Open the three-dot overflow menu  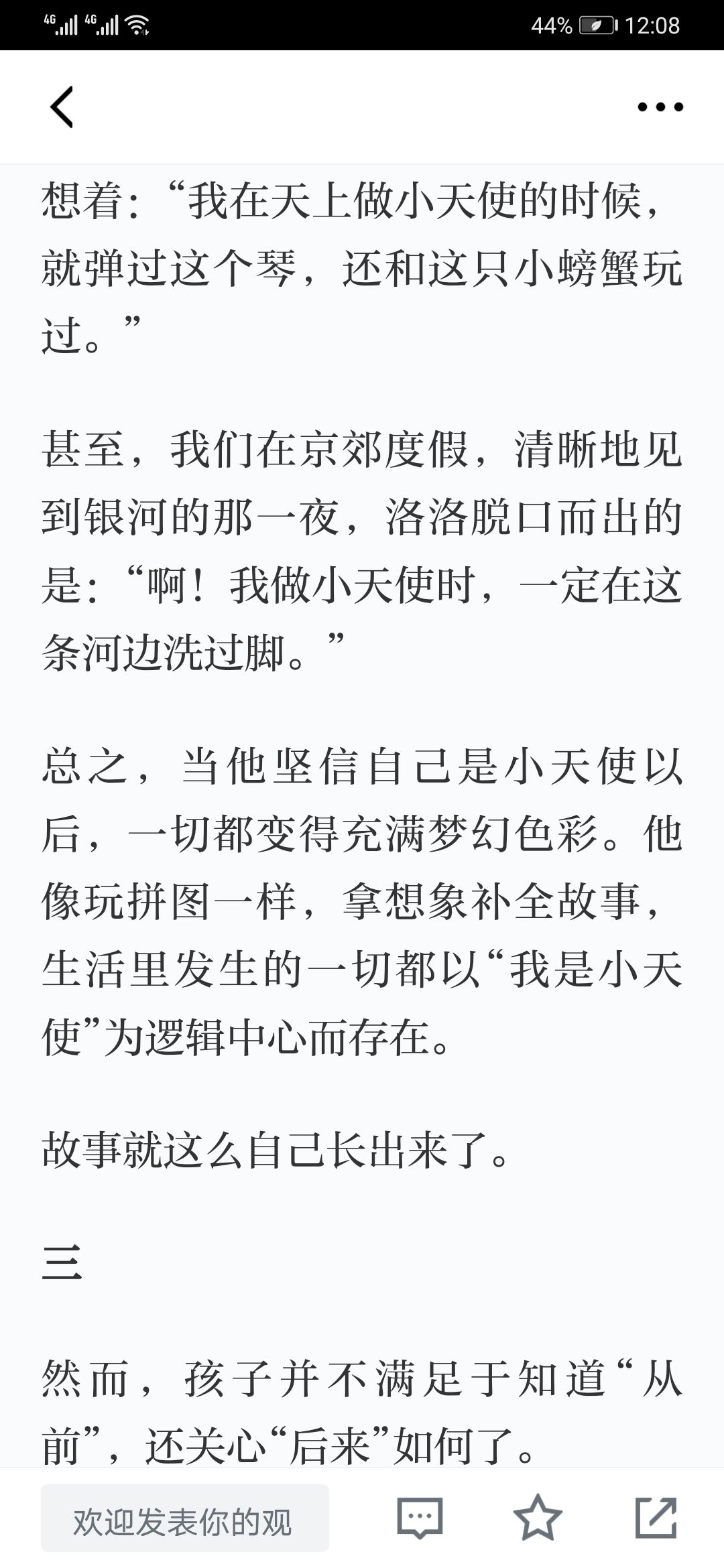660,107
